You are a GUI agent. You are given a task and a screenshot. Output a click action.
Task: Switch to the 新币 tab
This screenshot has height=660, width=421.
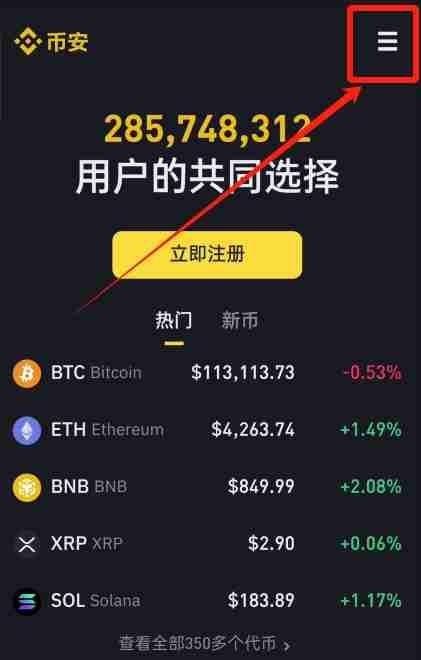click(x=240, y=321)
